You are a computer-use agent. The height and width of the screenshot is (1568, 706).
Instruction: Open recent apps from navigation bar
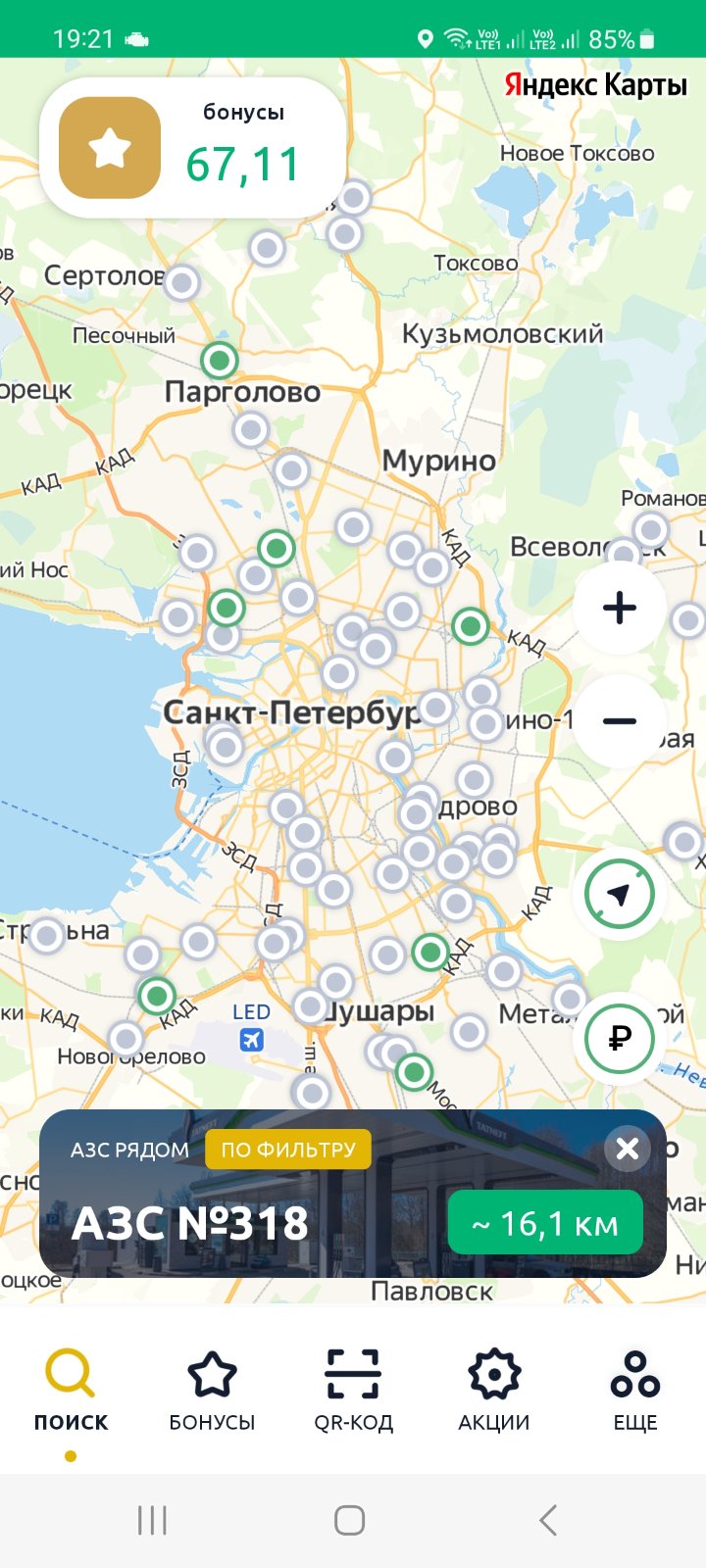[x=153, y=1520]
